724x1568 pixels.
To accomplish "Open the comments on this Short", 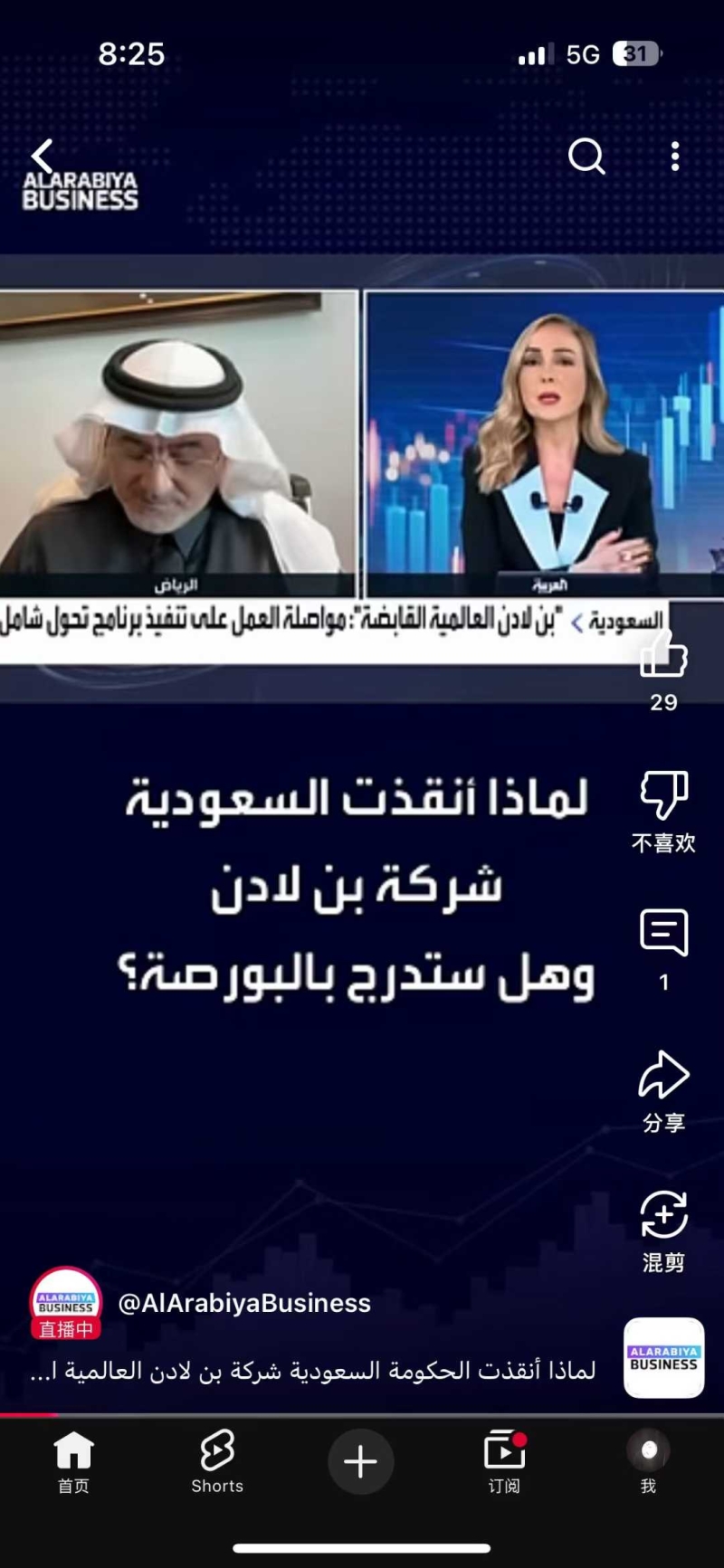I will [x=663, y=934].
